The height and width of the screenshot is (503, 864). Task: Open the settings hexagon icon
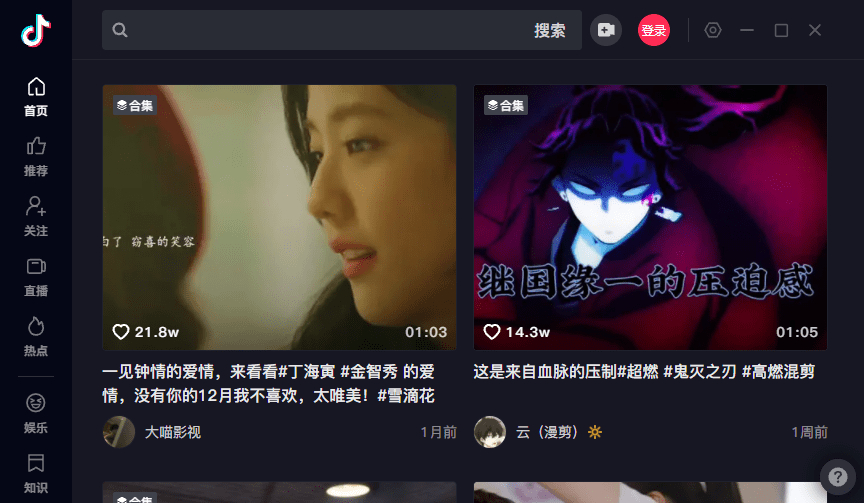coord(713,30)
